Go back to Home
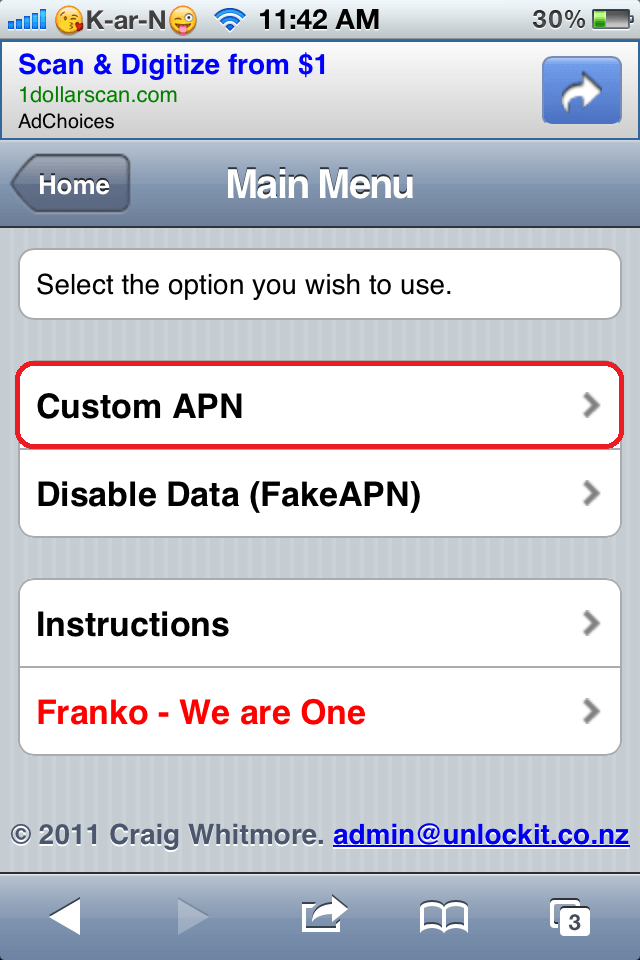The width and height of the screenshot is (640, 960). 72,184
